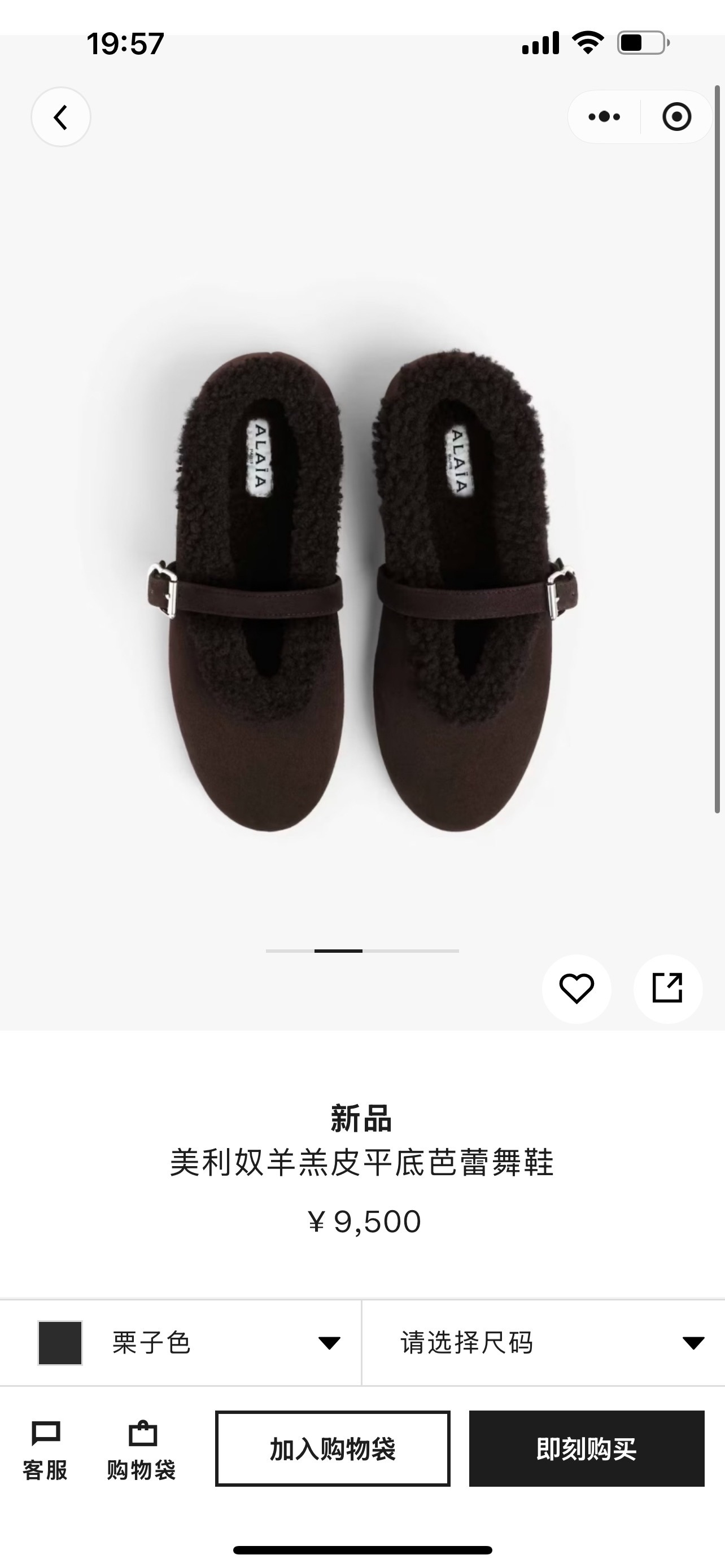Image resolution: width=725 pixels, height=1568 pixels.
Task: View the product photo of the shoes
Action: (362, 590)
